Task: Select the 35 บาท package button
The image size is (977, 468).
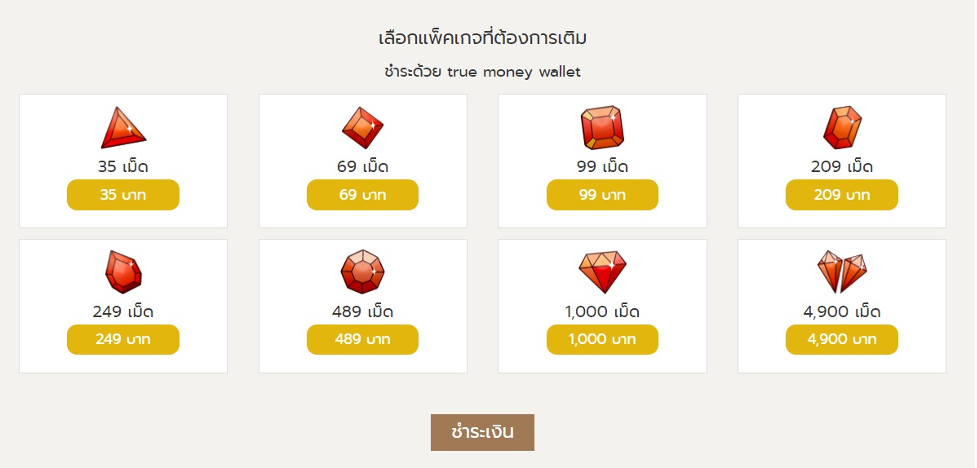Action: pos(123,195)
